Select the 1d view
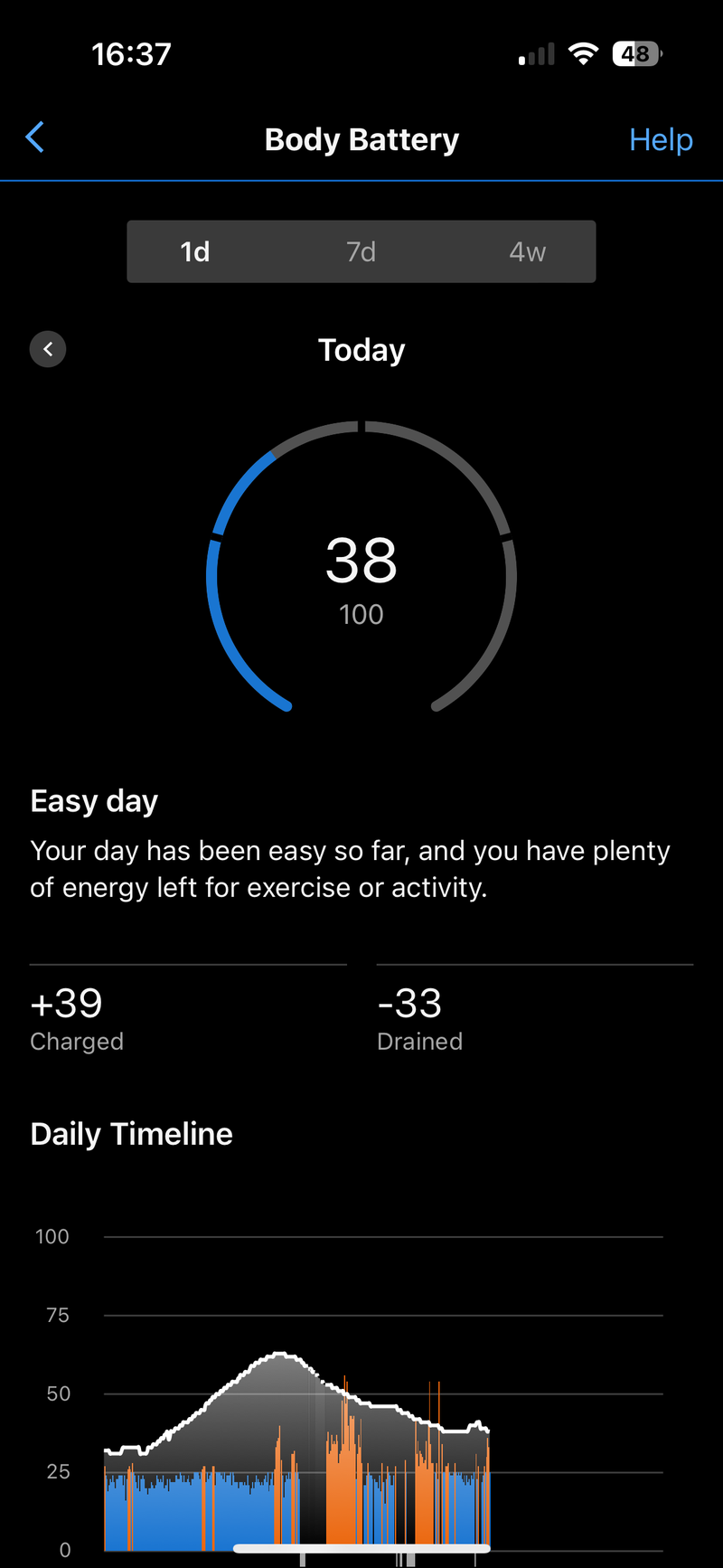Screen dimensions: 723x1568 pyautogui.click(x=195, y=251)
